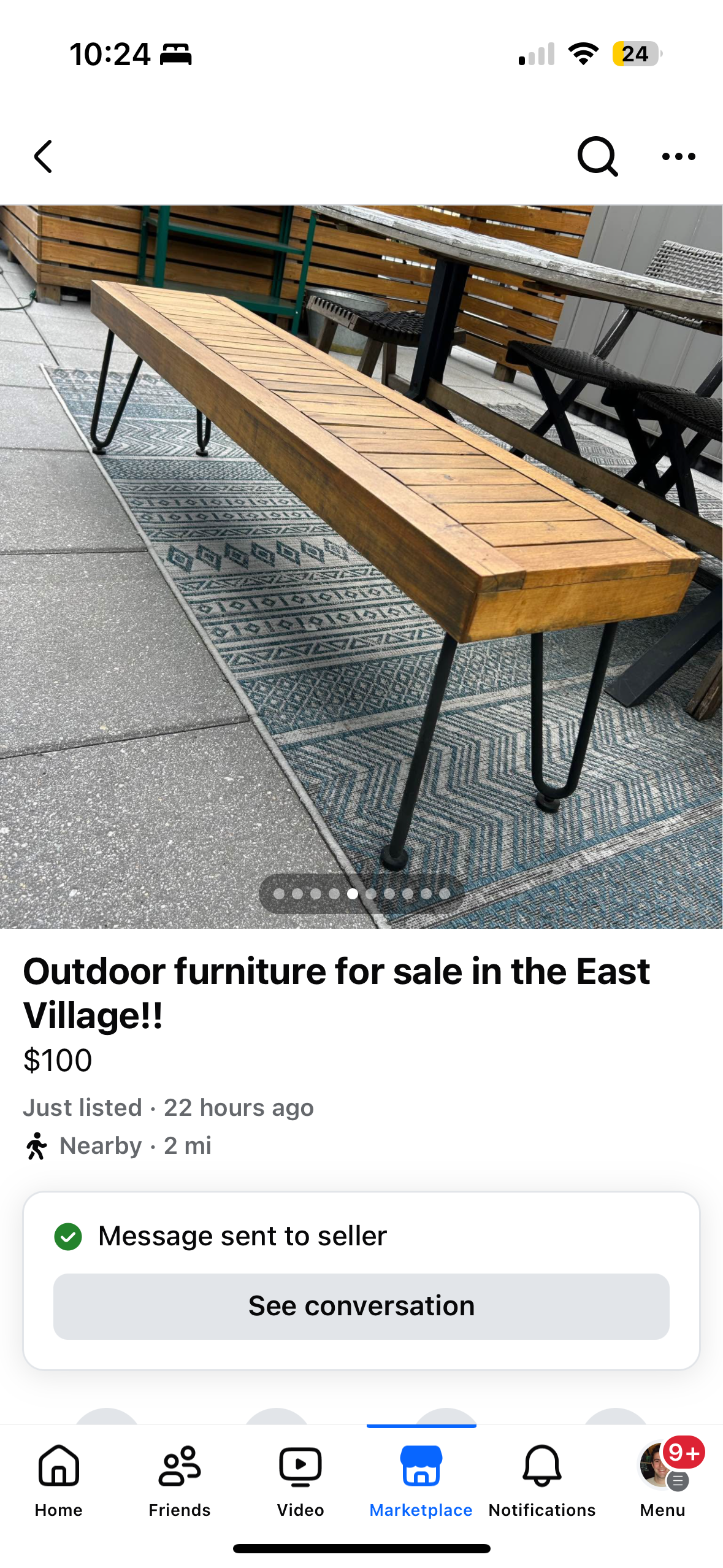Tap See conversation button
The height and width of the screenshot is (1568, 723).
361,1305
